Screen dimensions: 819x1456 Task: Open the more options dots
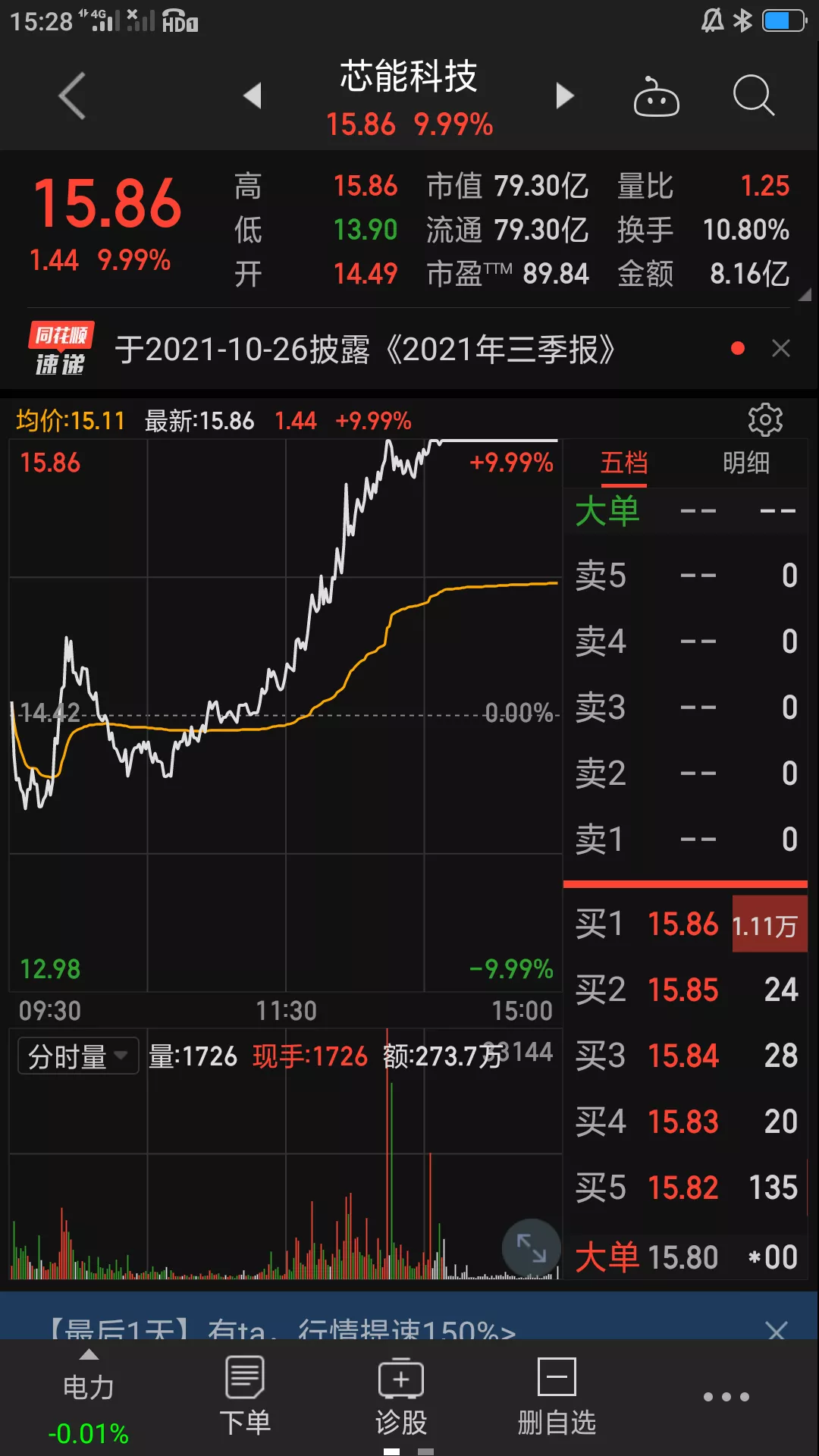pos(726,1397)
